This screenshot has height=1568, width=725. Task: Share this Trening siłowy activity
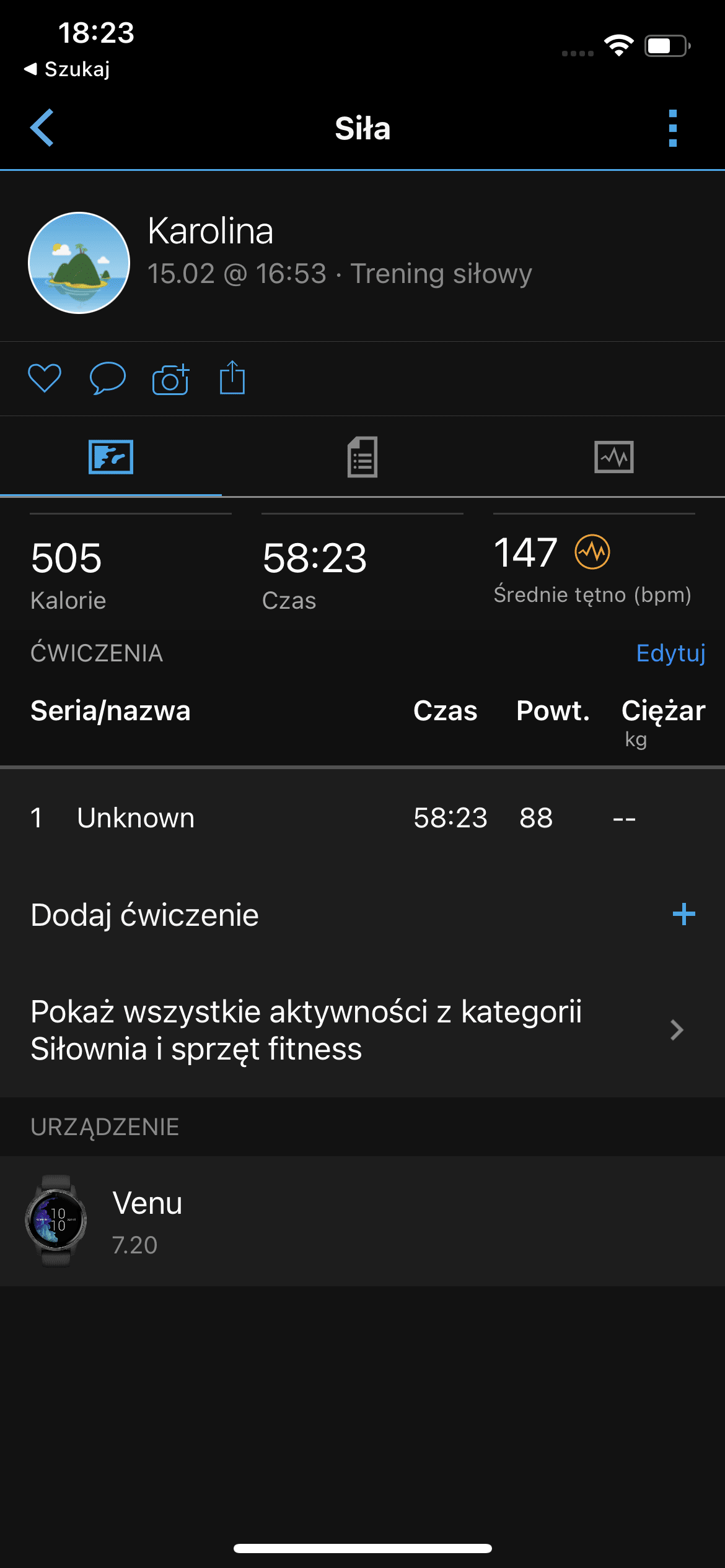[232, 378]
